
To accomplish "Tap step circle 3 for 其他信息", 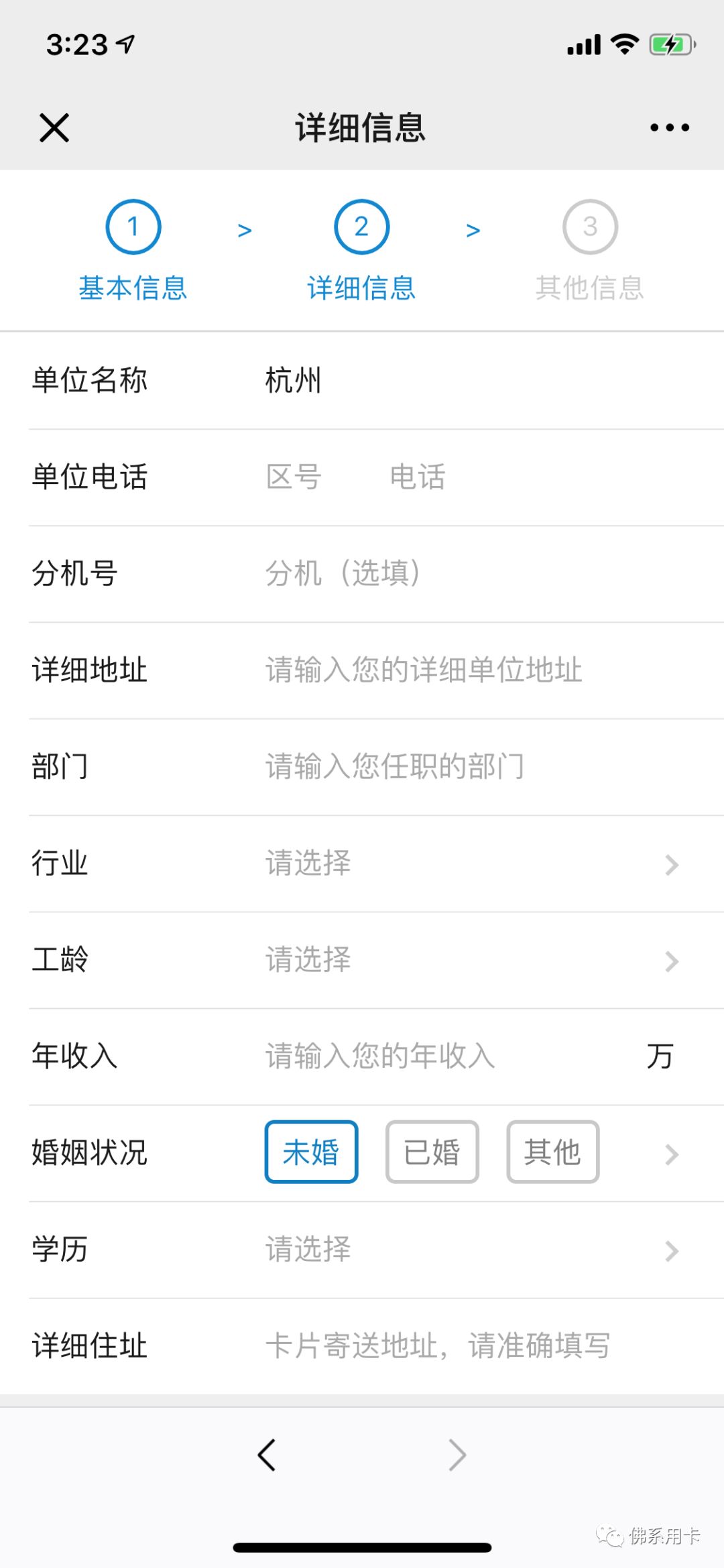I will pos(589,227).
